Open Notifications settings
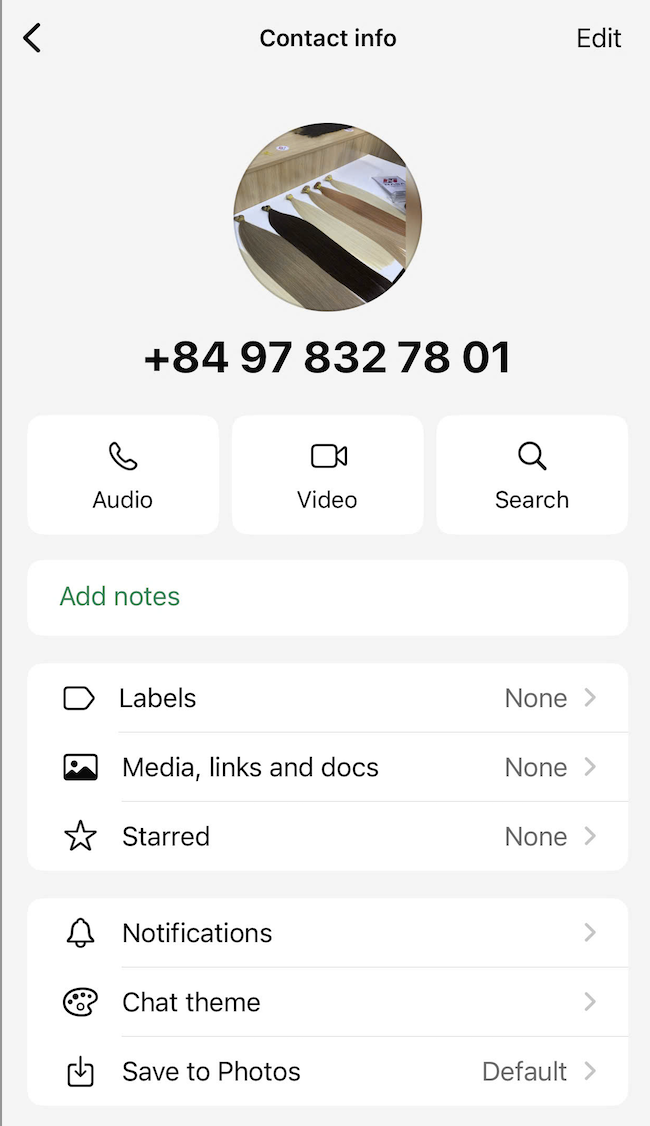The height and width of the screenshot is (1126, 650). [x=327, y=933]
